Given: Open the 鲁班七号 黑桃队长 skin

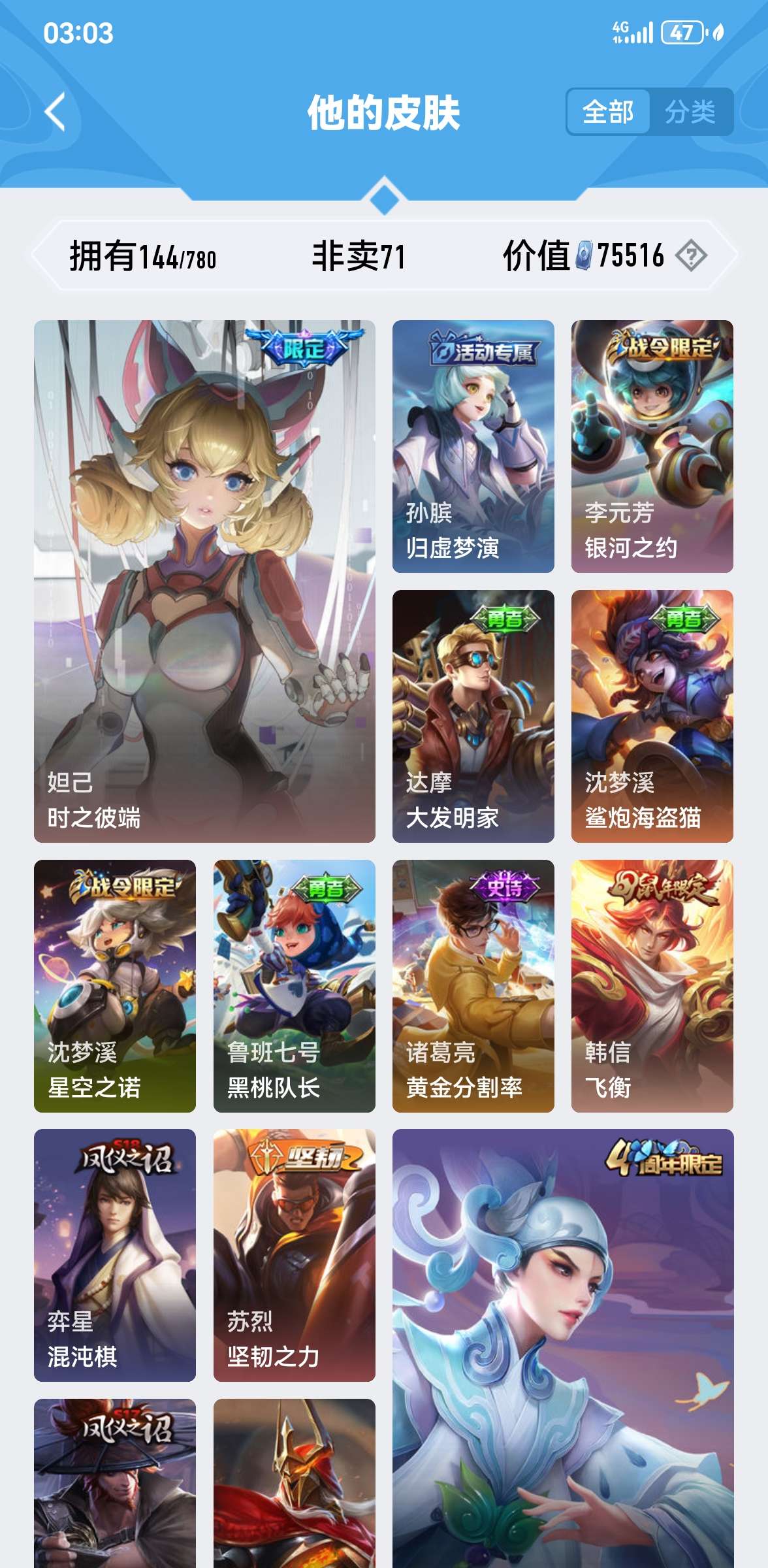Looking at the screenshot, I should coord(294,986).
